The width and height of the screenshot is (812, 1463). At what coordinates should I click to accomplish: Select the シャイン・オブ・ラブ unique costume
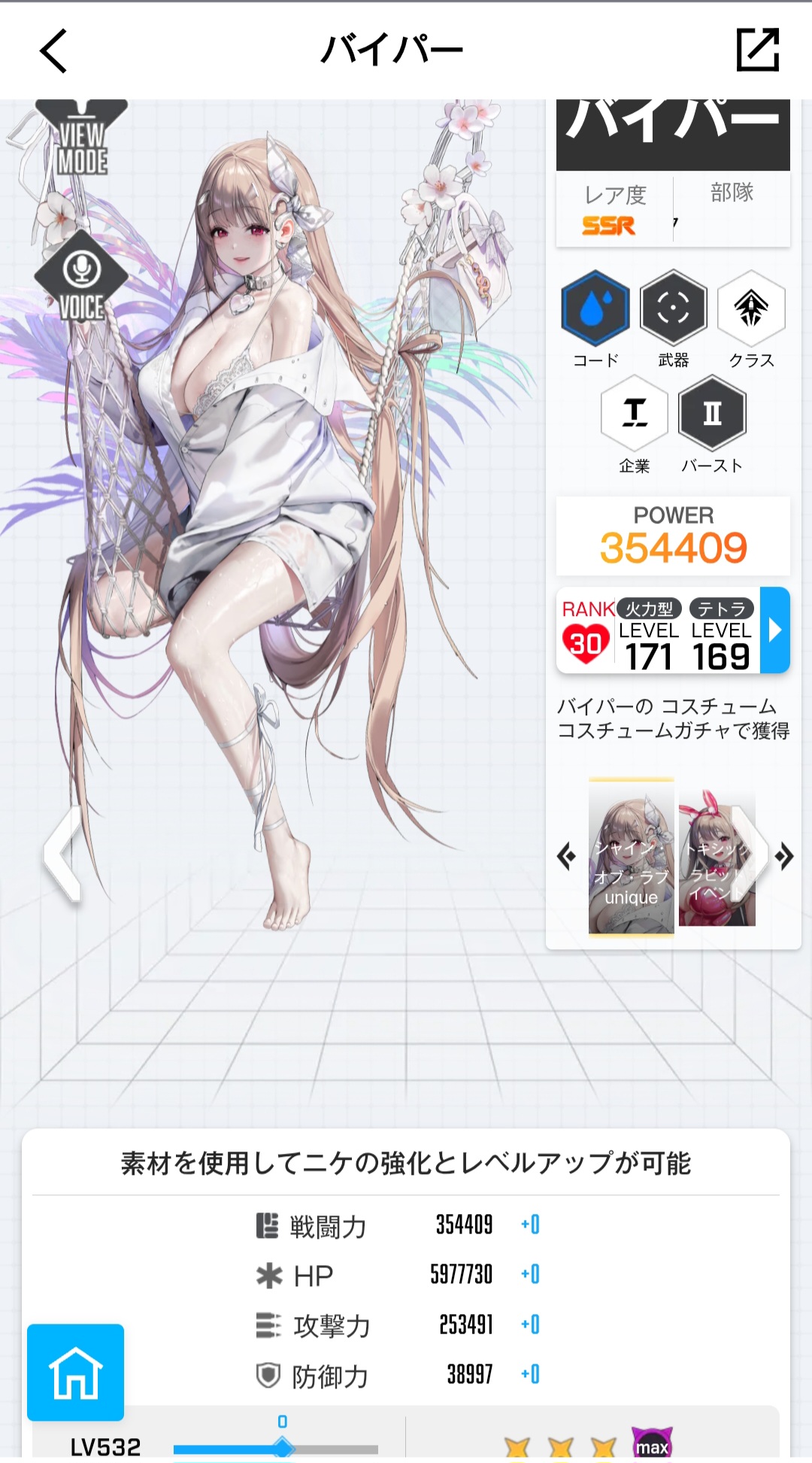[x=631, y=856]
